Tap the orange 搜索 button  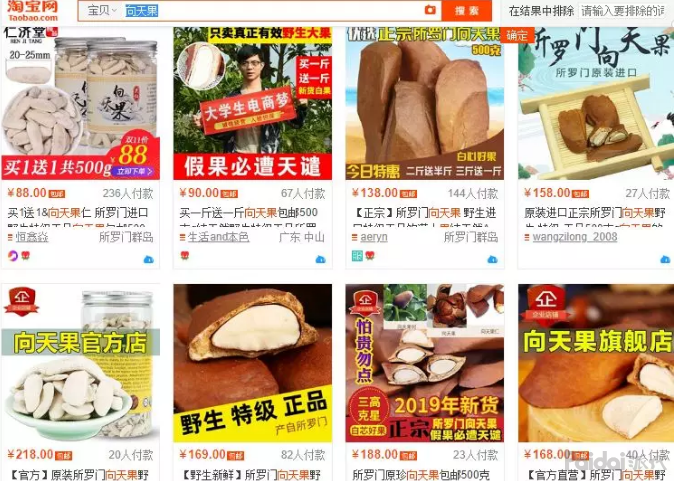467,10
